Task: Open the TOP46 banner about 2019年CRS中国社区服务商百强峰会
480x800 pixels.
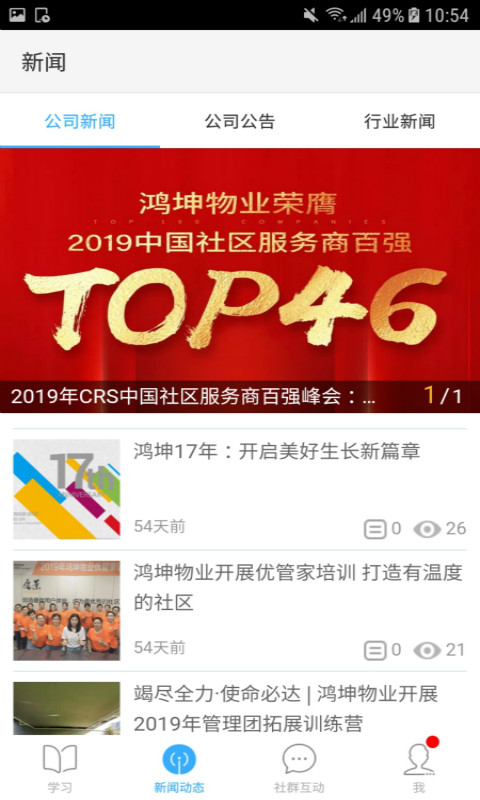Action: (x=240, y=280)
